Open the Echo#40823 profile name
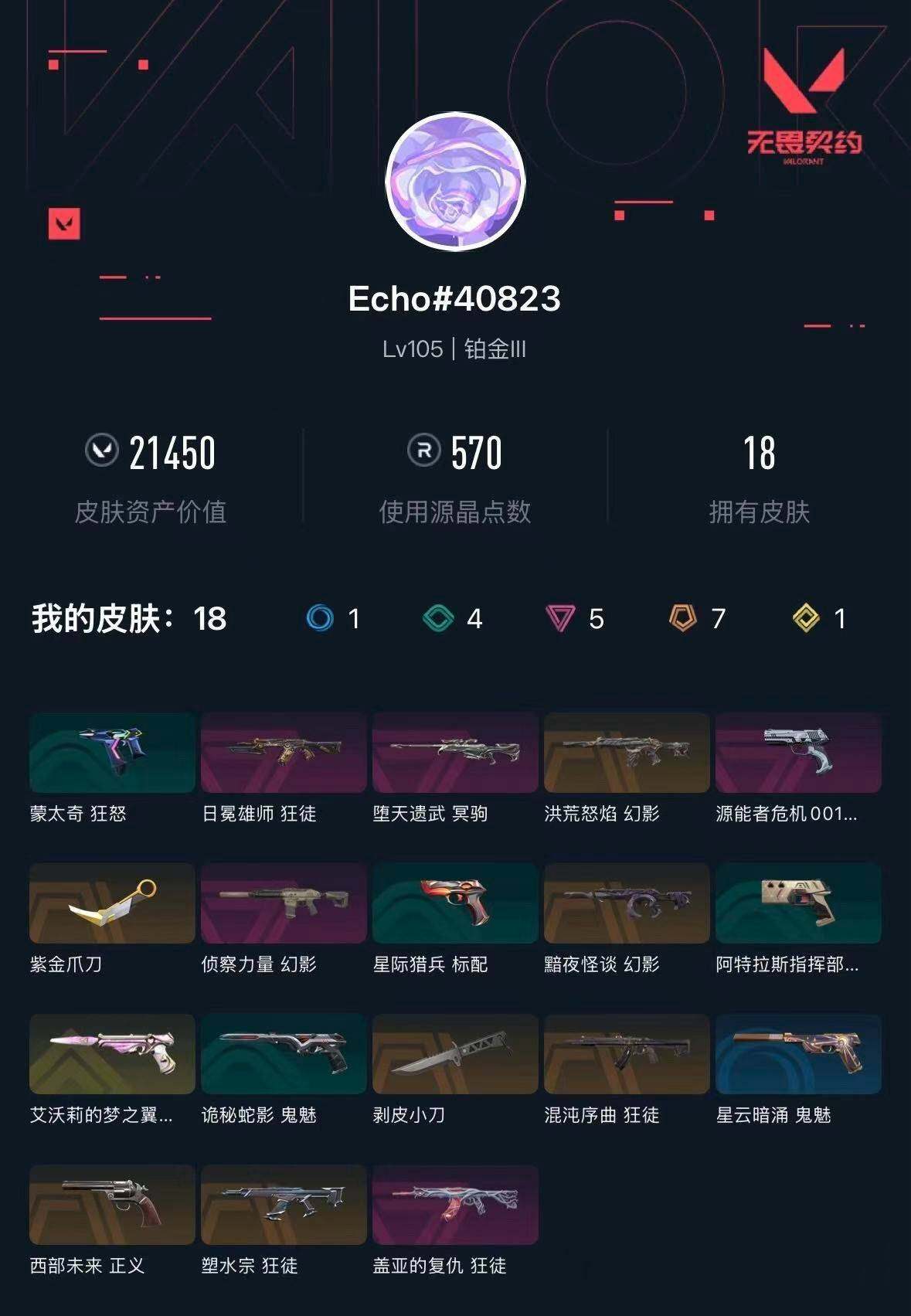Image resolution: width=911 pixels, height=1316 pixels. 455,298
